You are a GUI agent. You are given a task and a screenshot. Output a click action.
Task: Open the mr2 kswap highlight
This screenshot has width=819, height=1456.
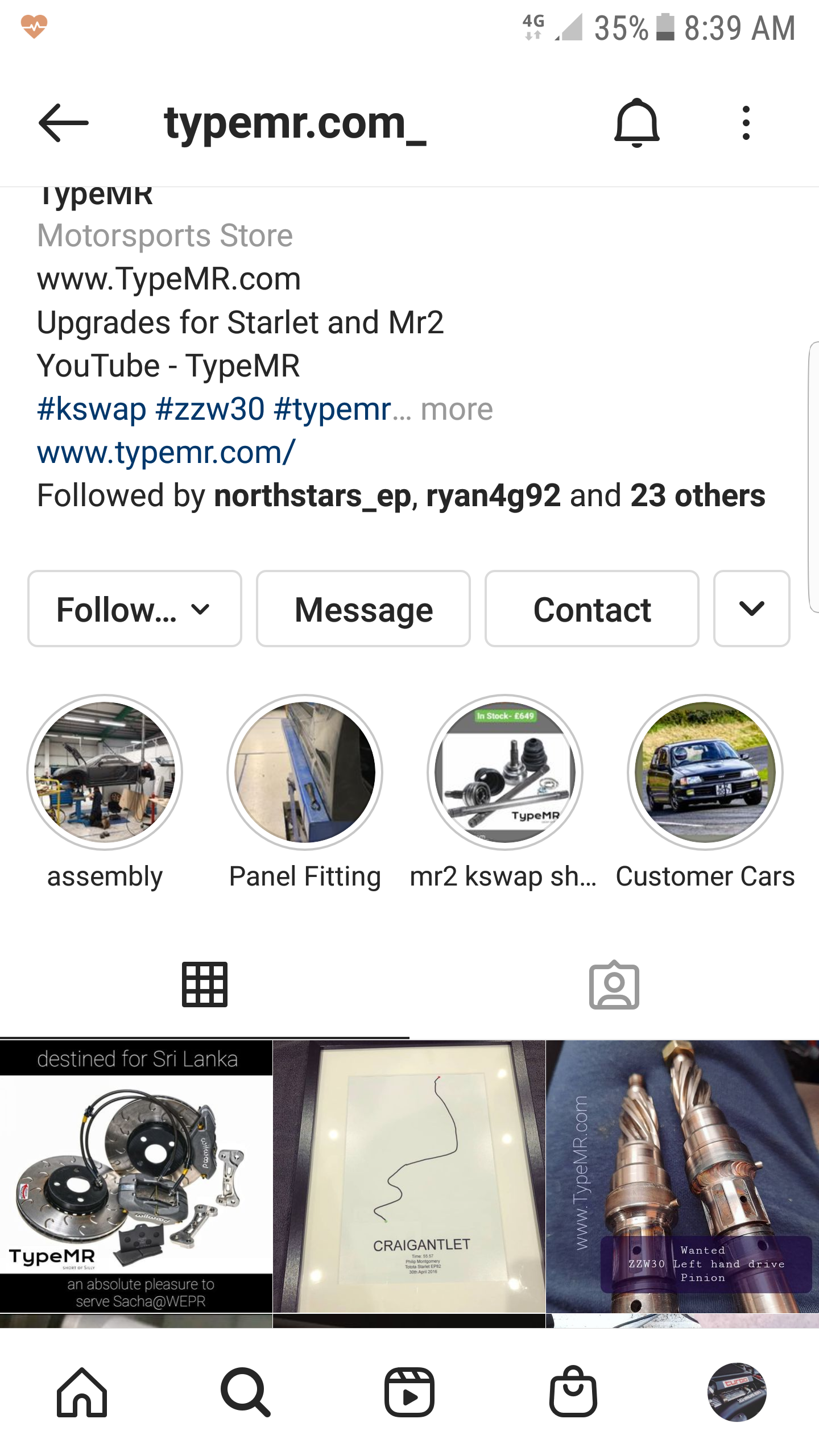(505, 772)
